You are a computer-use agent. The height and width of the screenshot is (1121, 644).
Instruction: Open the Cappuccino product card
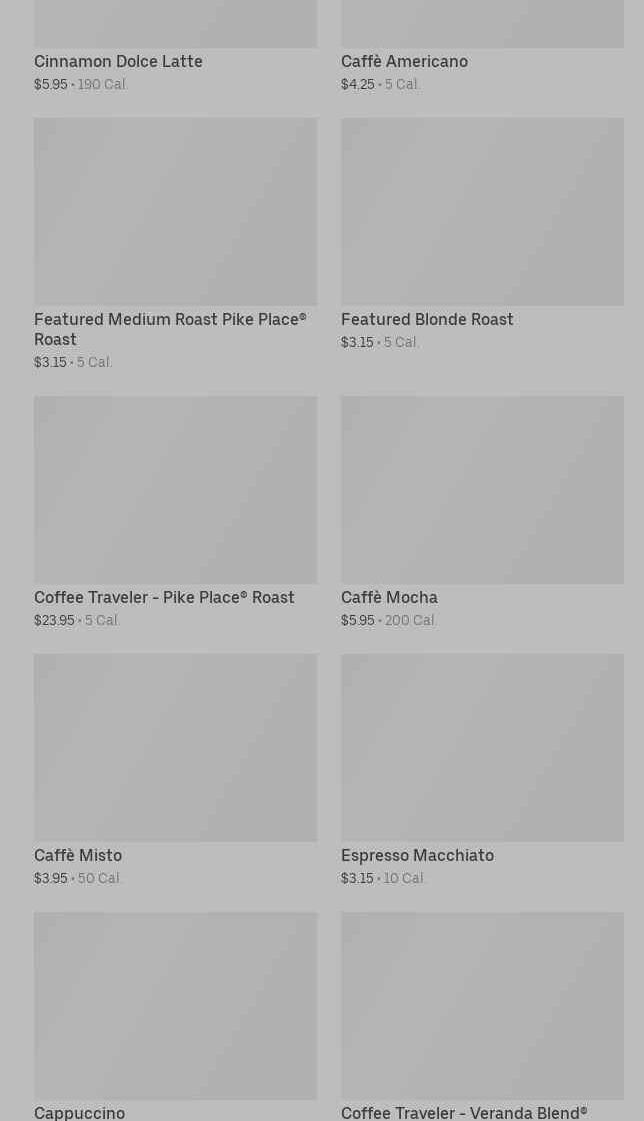coord(175,1016)
